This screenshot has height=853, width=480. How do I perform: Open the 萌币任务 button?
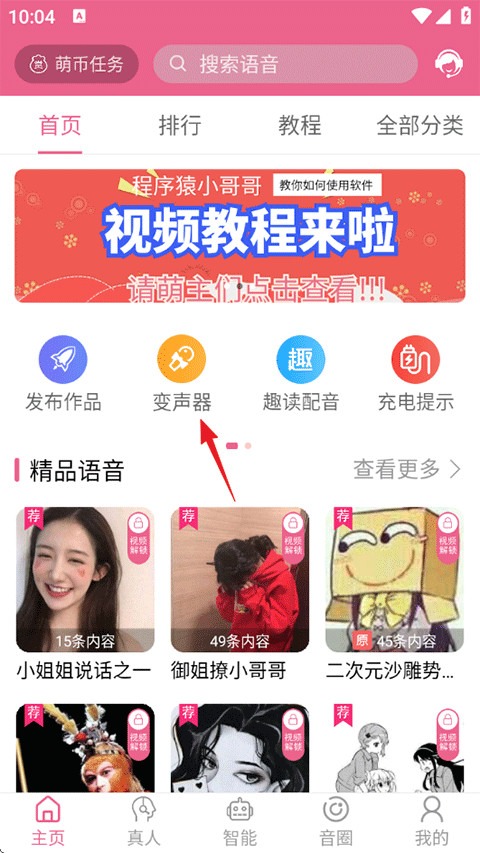77,64
